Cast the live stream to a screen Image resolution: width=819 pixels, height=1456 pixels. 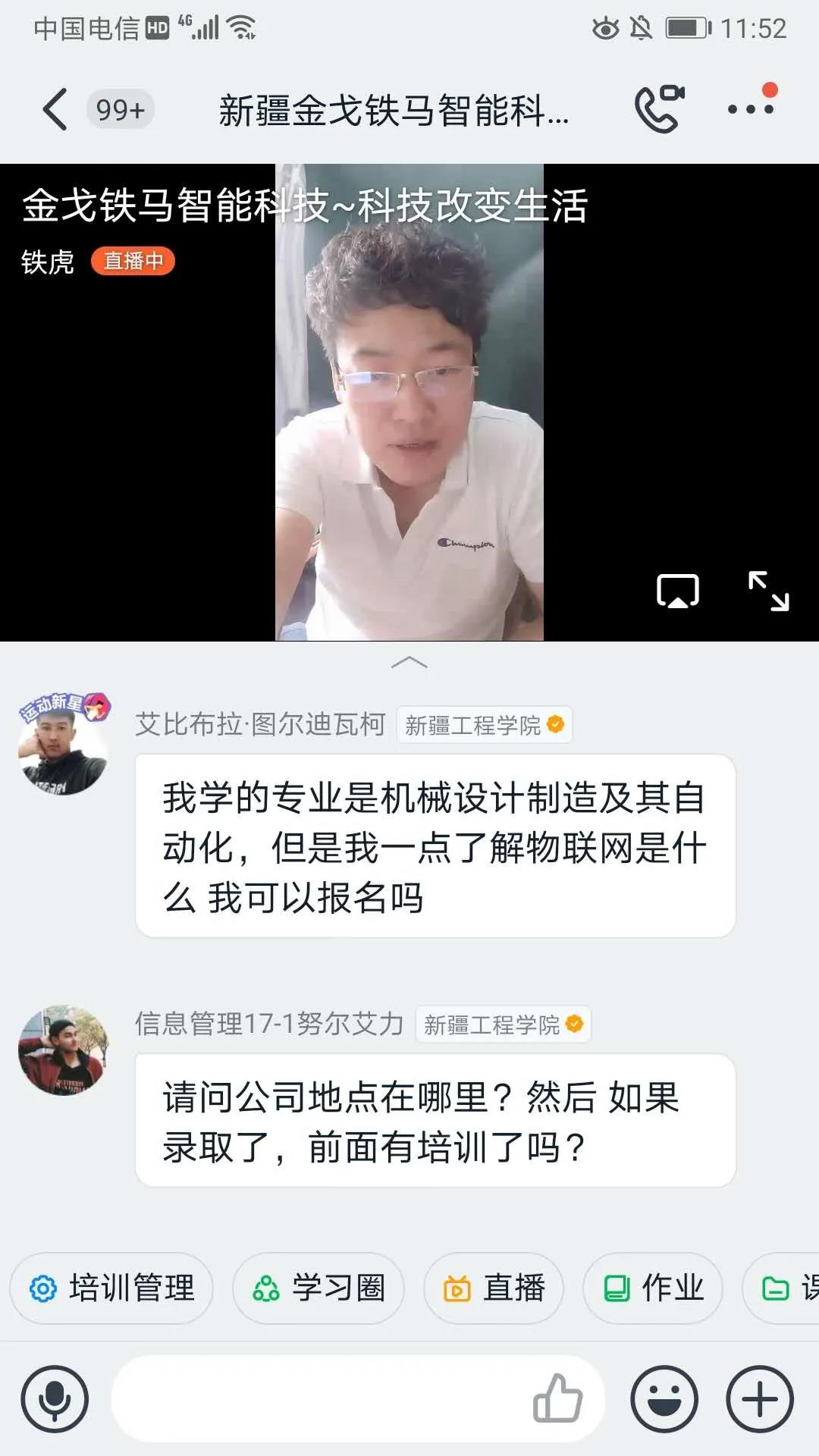[x=677, y=591]
